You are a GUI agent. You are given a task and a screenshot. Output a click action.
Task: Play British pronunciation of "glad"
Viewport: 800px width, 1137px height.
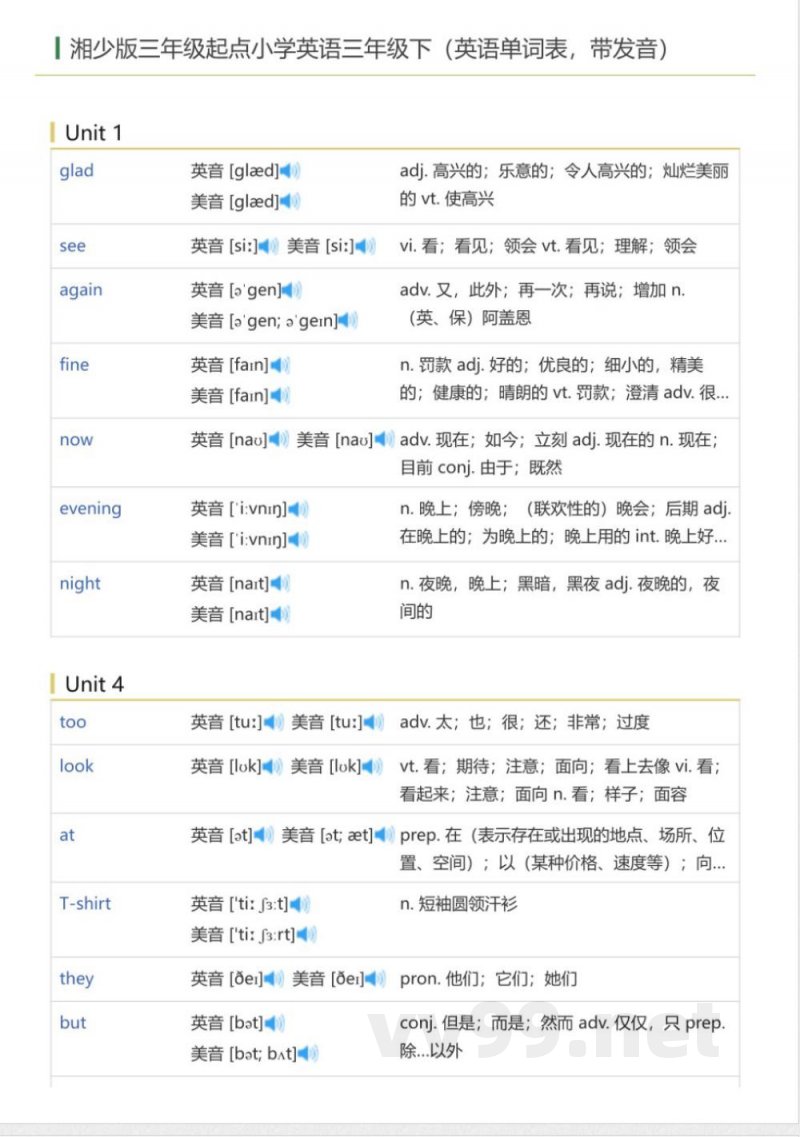click(x=286, y=170)
